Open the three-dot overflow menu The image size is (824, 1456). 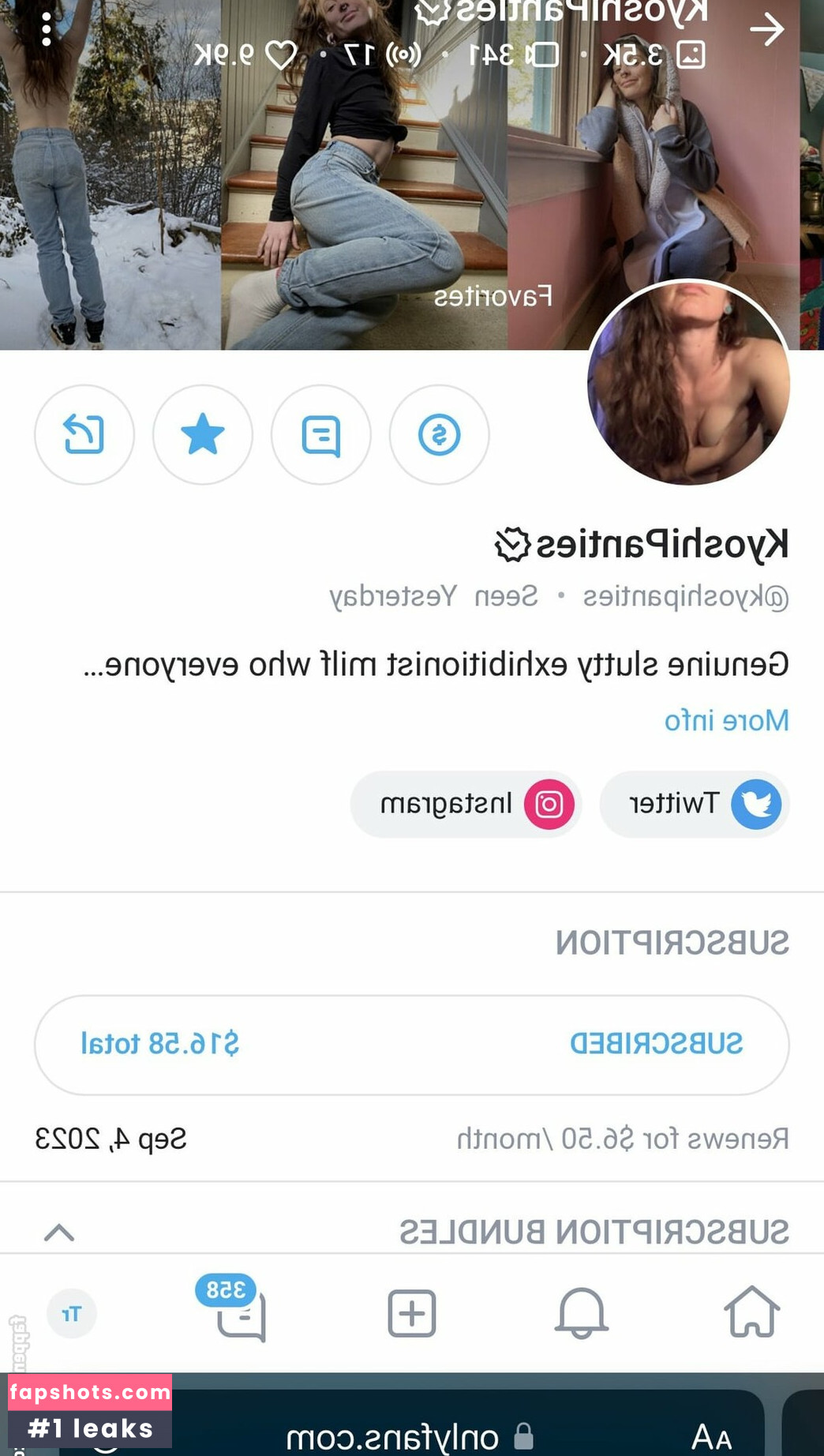47,30
